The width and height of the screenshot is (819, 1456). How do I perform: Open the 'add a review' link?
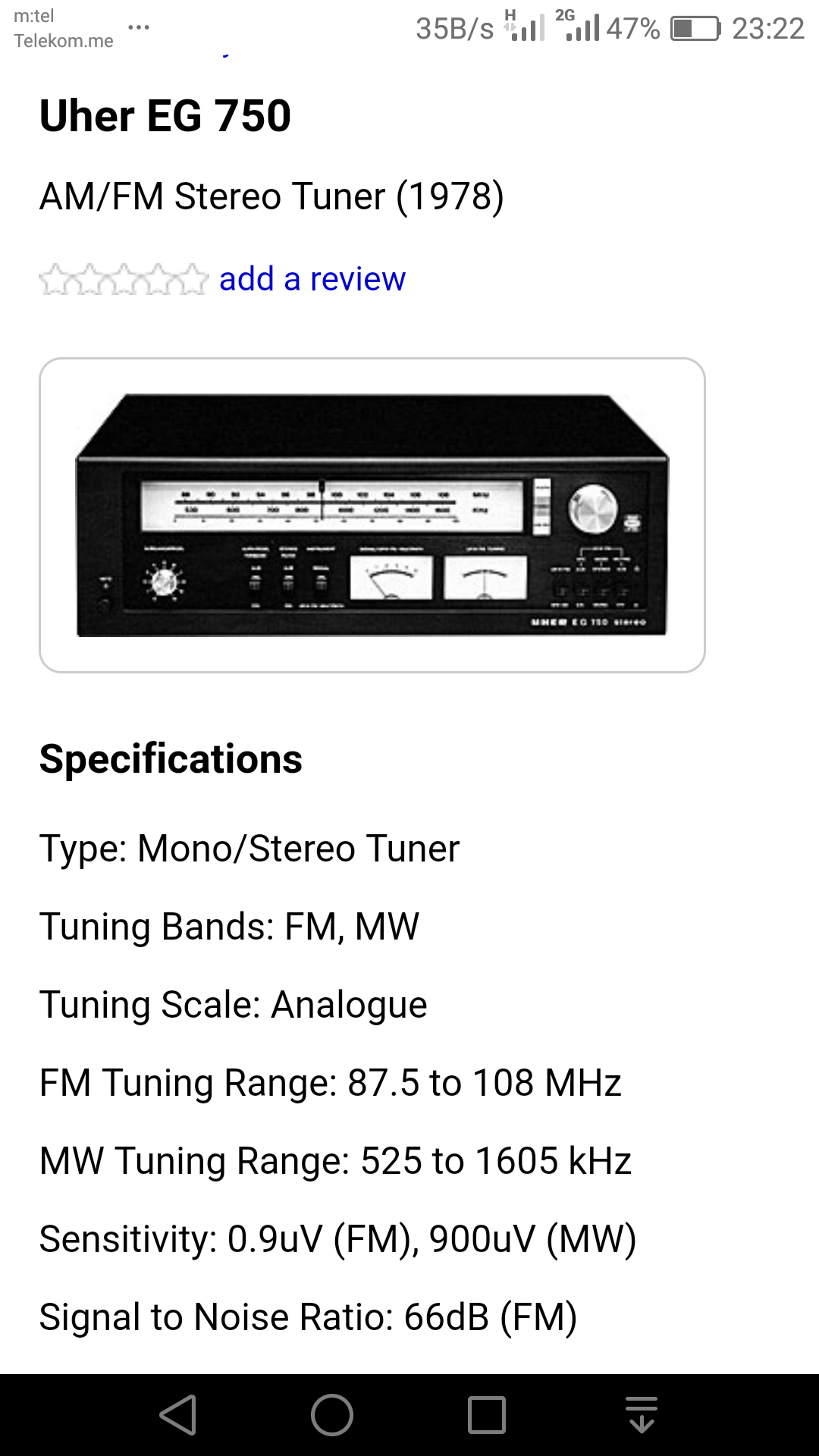click(x=312, y=279)
